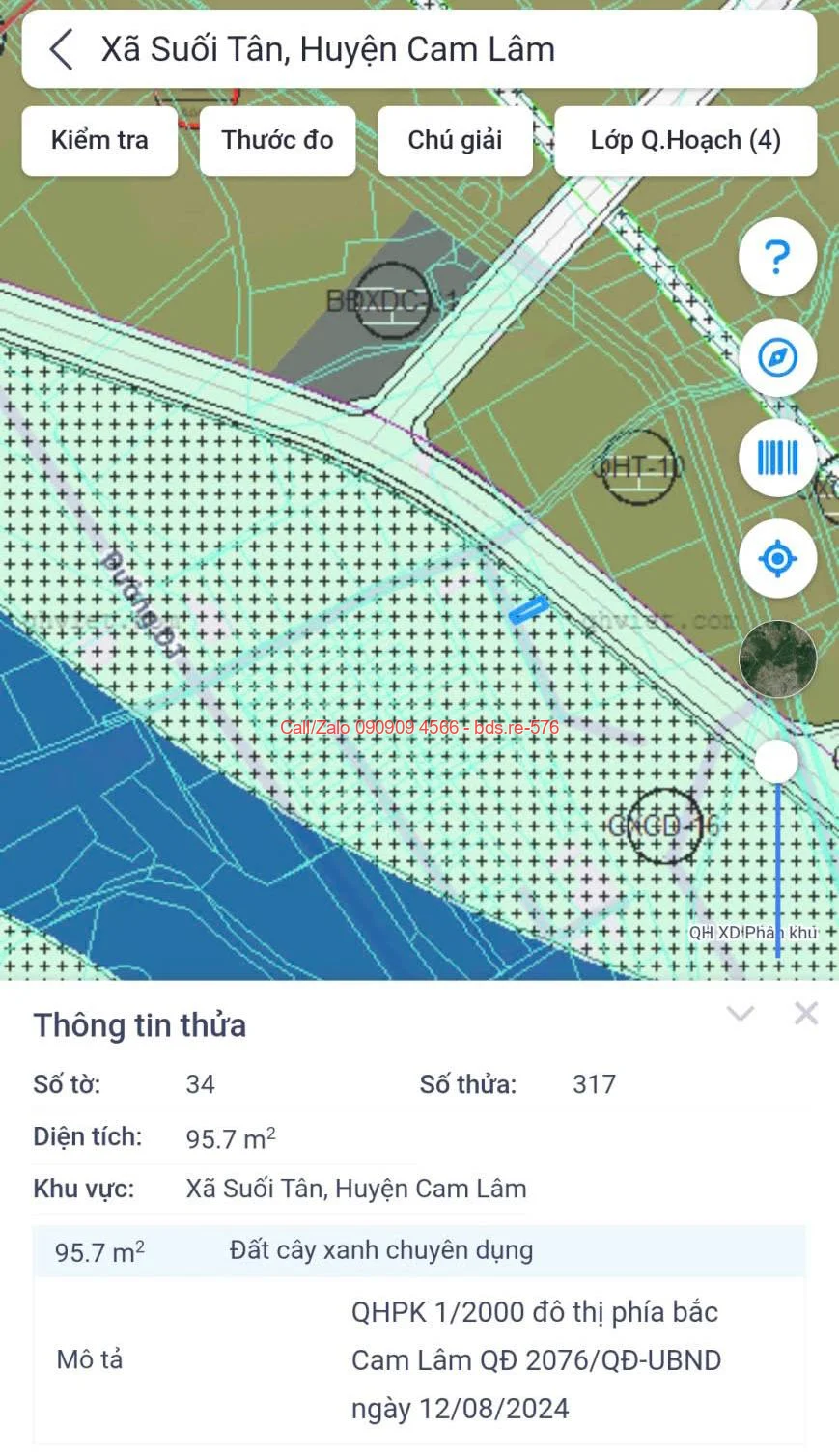The image size is (839, 1456).
Task: Tap the compass button
Action: 777,357
